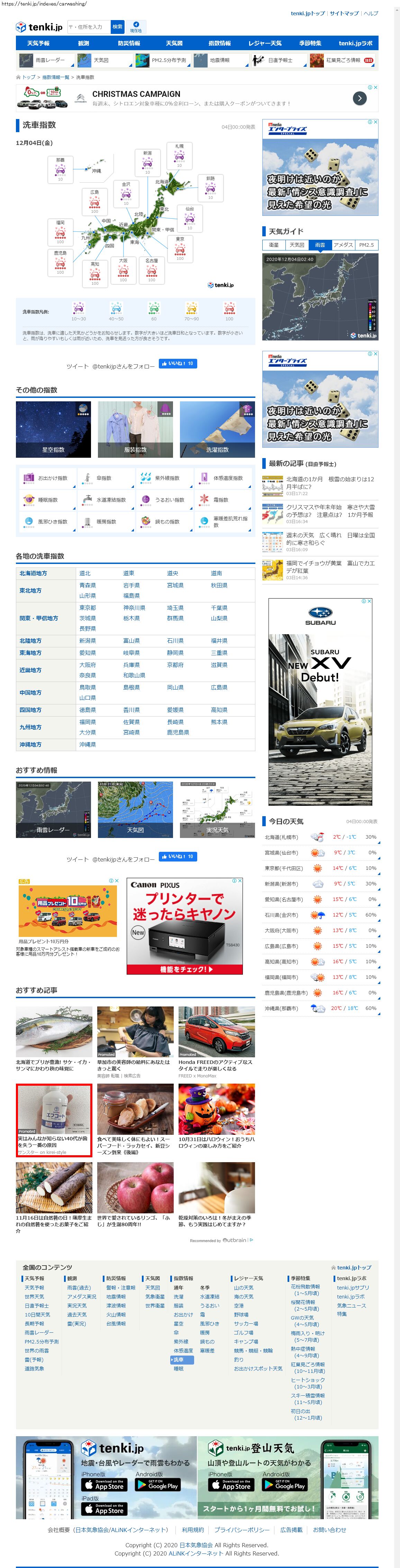Open the 防災情報 navigation tab
This screenshot has width=400, height=1568.
pyautogui.click(x=128, y=43)
